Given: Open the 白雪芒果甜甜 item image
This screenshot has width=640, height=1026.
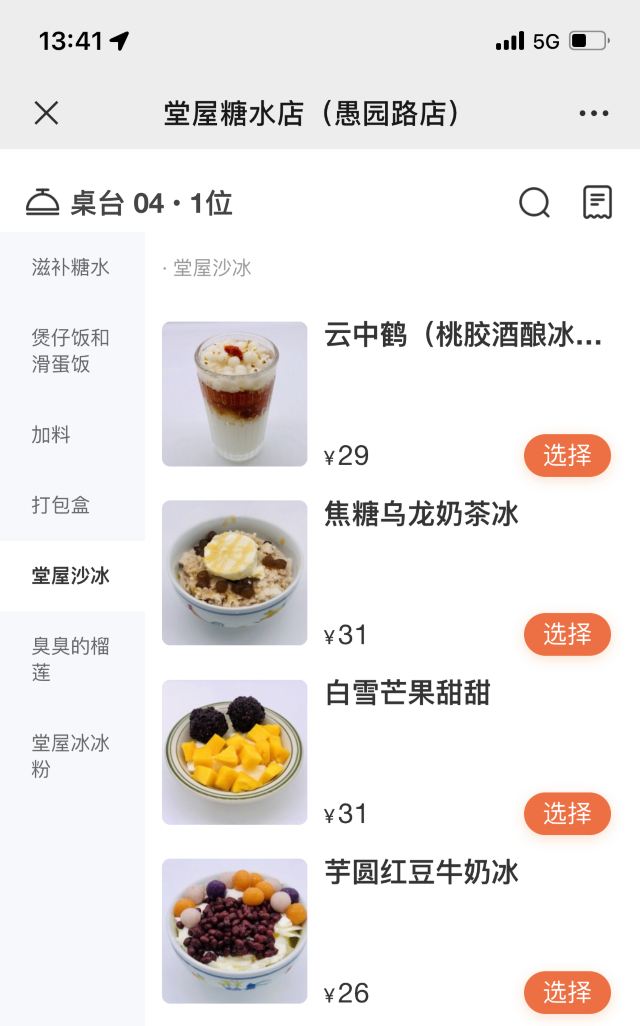Looking at the screenshot, I should tap(235, 752).
